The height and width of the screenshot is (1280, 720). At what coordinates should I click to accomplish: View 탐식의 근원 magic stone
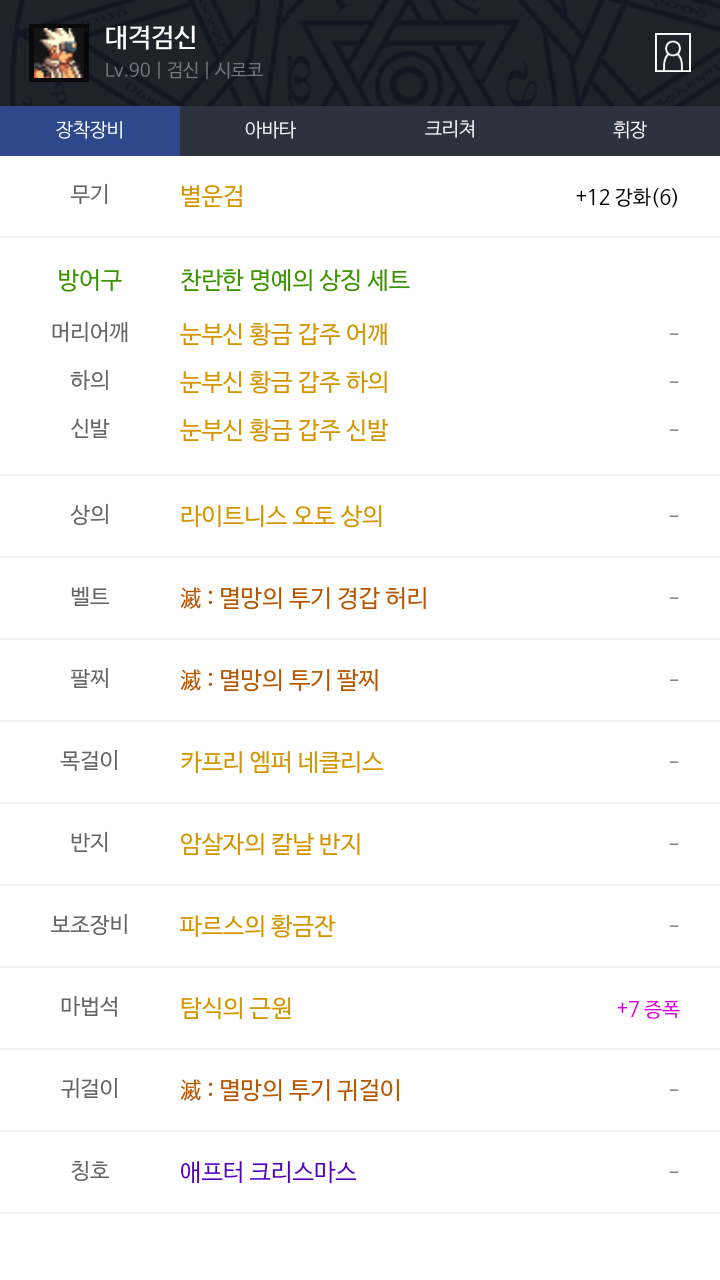tap(236, 1008)
